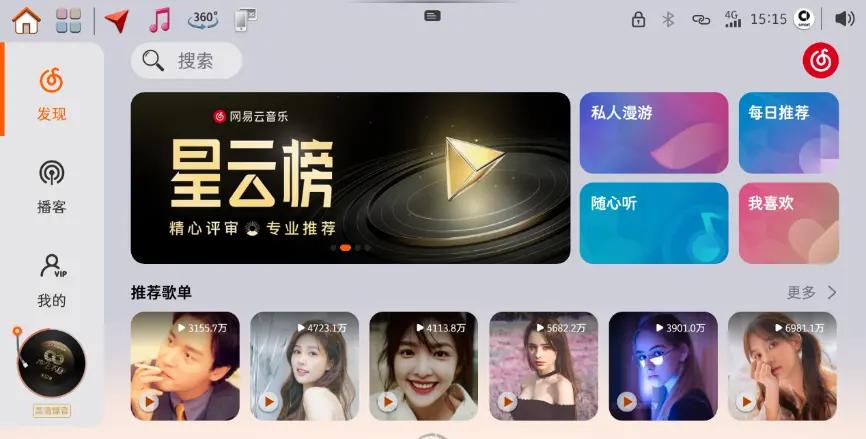The height and width of the screenshot is (439, 866).
Task: Open the system volume control
Action: pos(844,19)
